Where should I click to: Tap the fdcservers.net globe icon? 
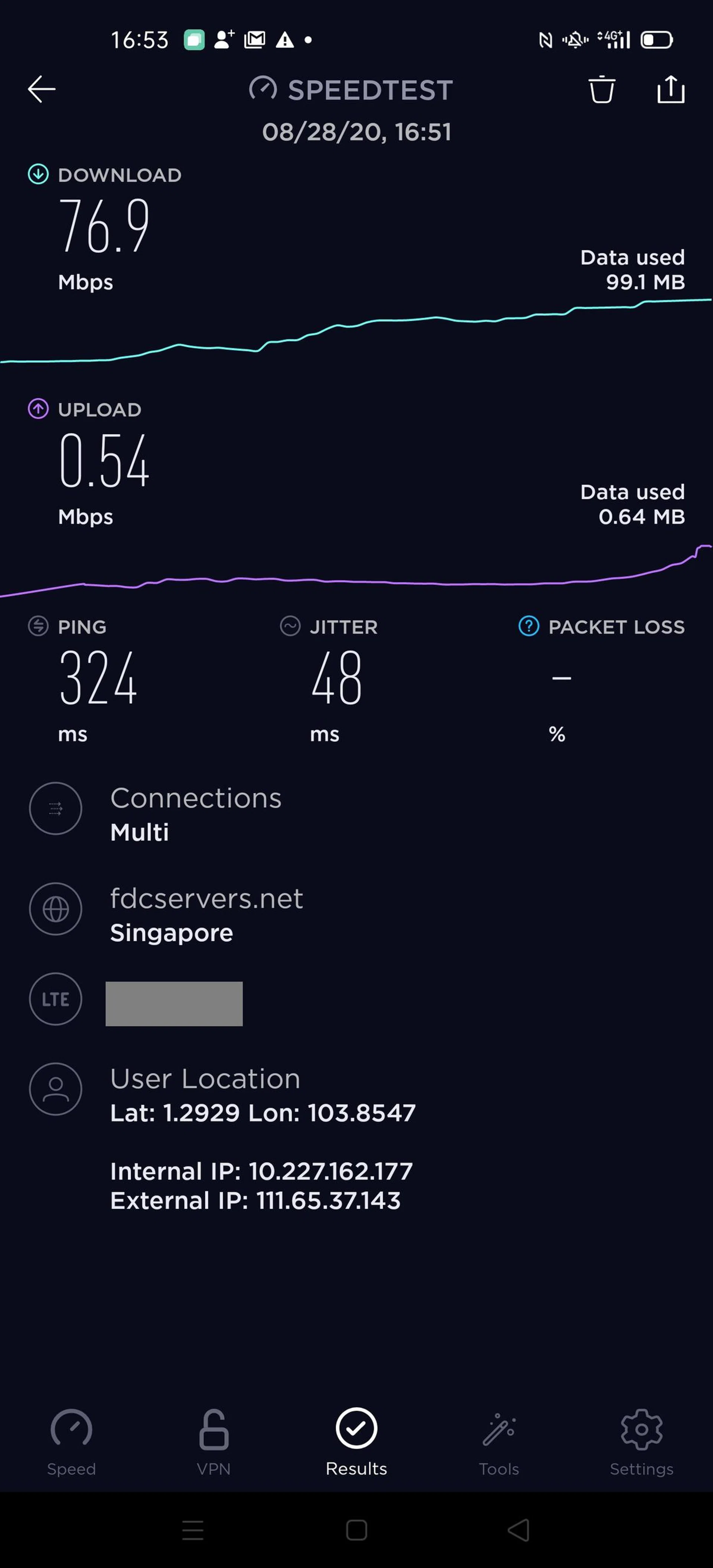click(x=55, y=909)
